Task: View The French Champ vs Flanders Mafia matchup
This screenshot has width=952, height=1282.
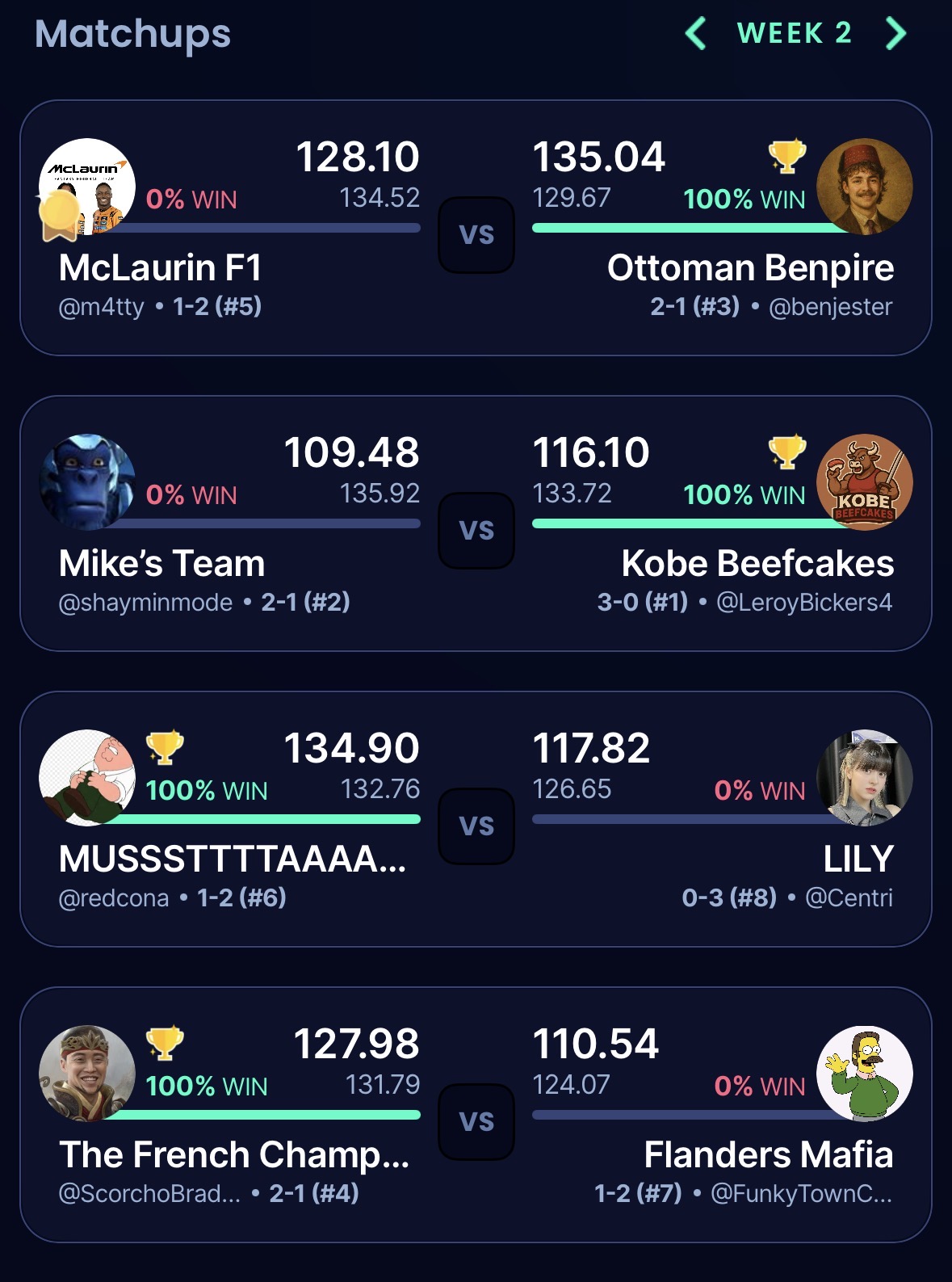Action: (x=476, y=1122)
